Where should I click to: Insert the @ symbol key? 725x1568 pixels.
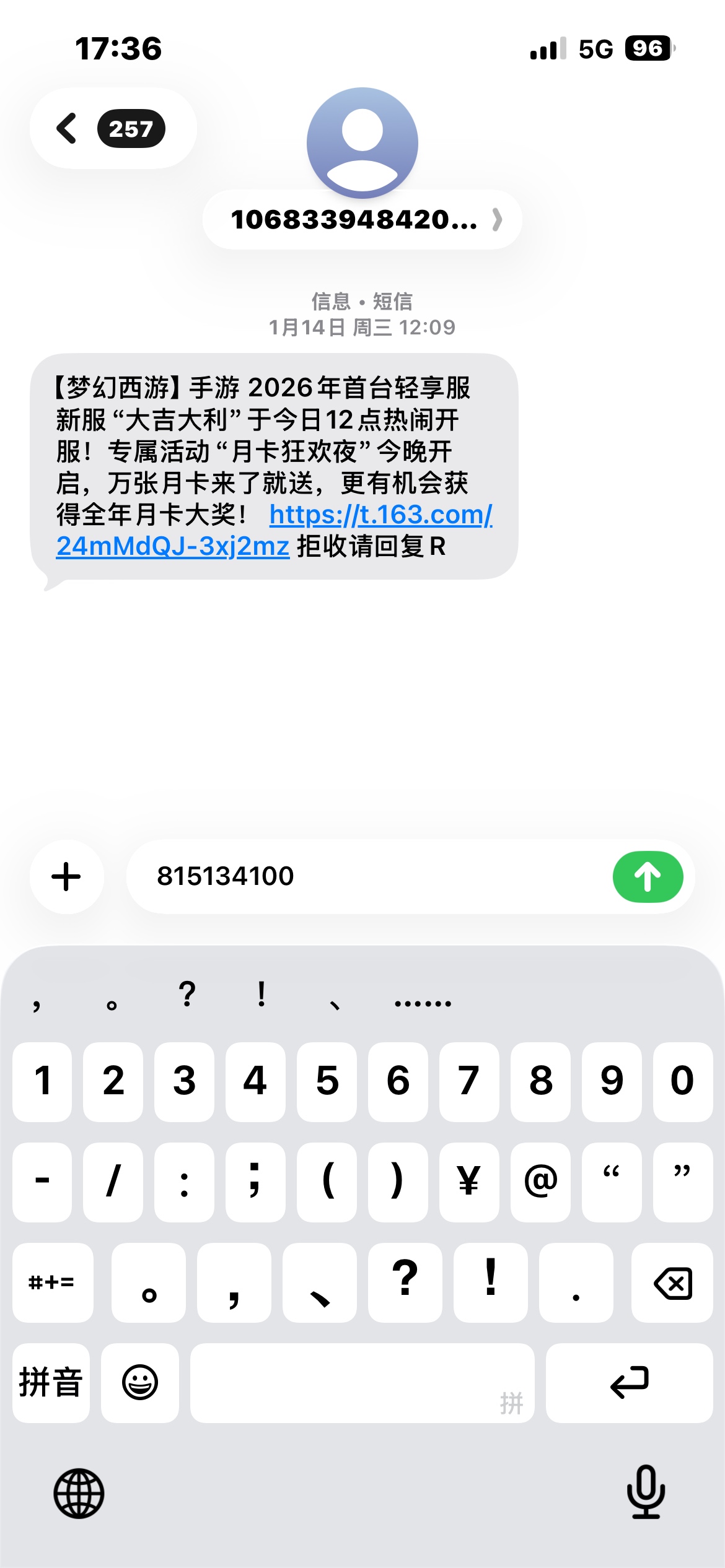coord(540,1182)
